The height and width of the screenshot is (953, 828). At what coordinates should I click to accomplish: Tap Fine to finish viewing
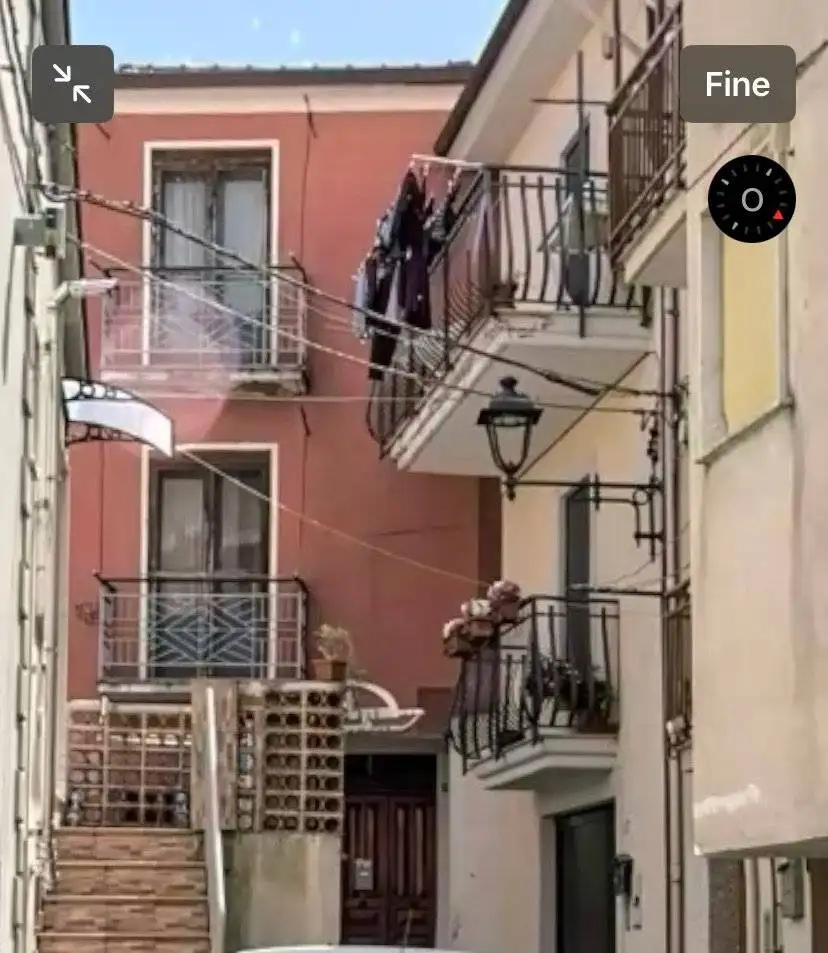(737, 84)
